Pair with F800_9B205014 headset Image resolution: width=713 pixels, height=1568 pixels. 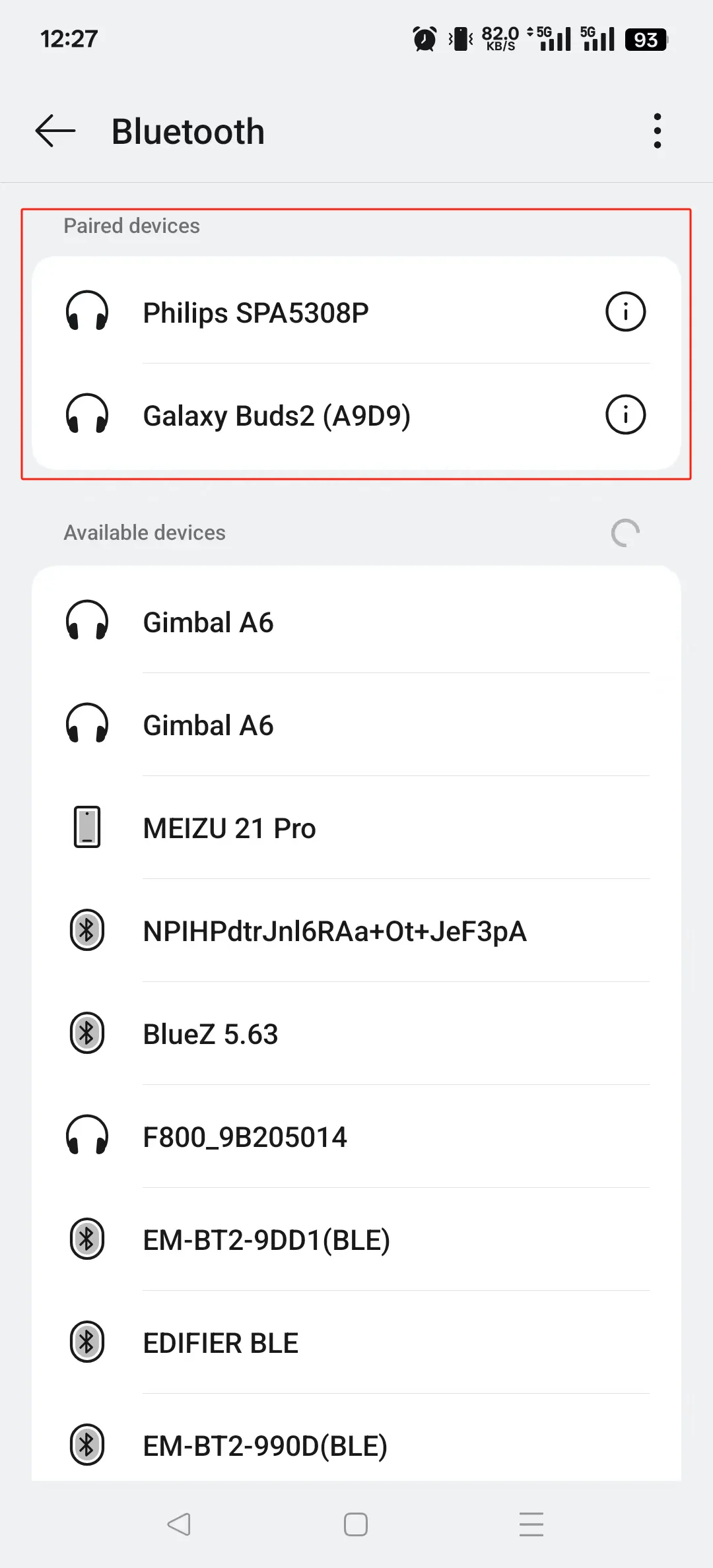point(356,1136)
